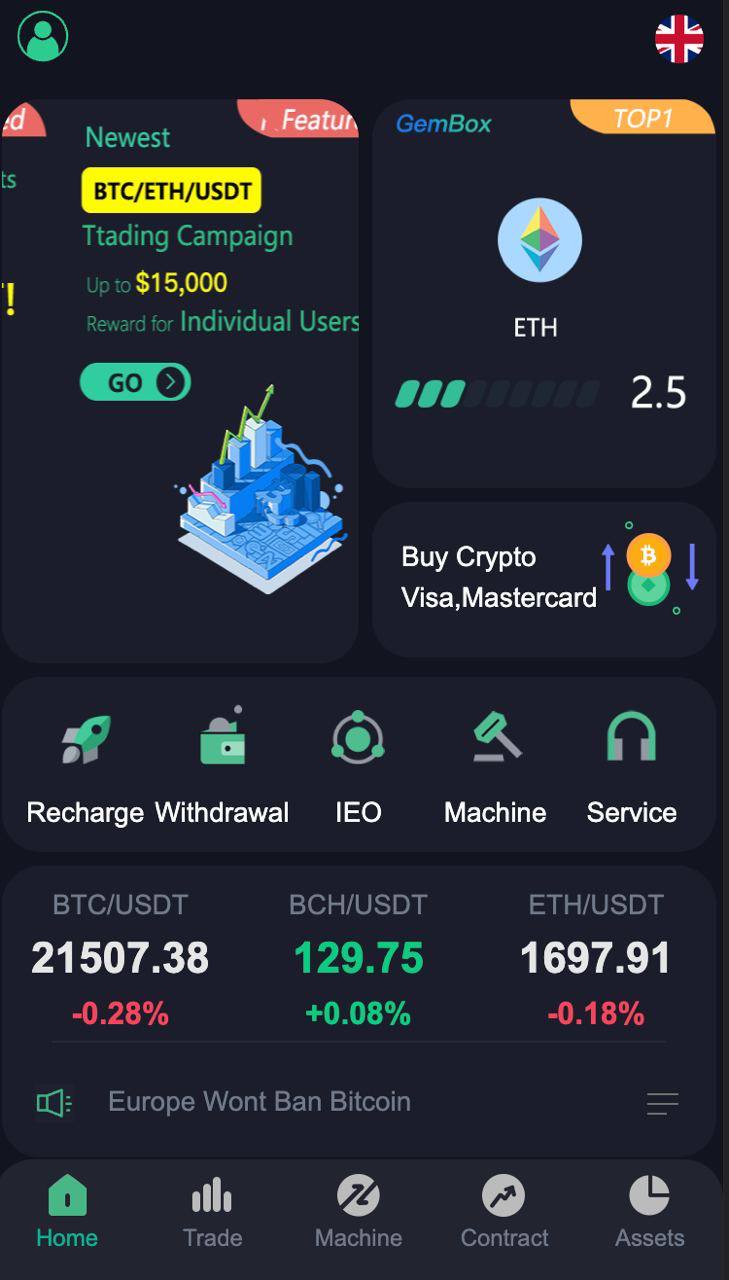View the ETH/USDT price ticker

pos(595,958)
